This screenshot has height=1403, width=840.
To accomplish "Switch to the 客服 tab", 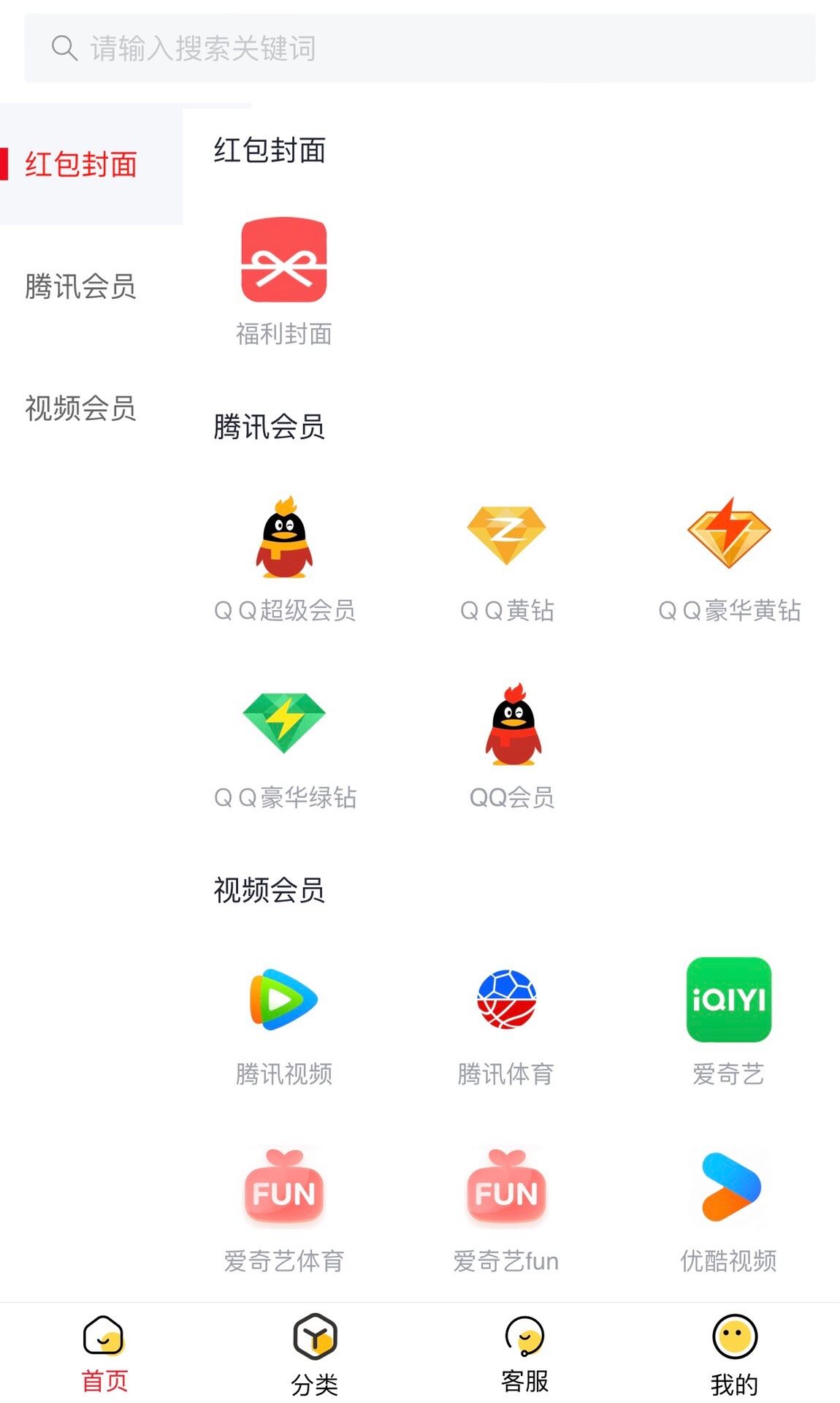I will click(524, 1354).
